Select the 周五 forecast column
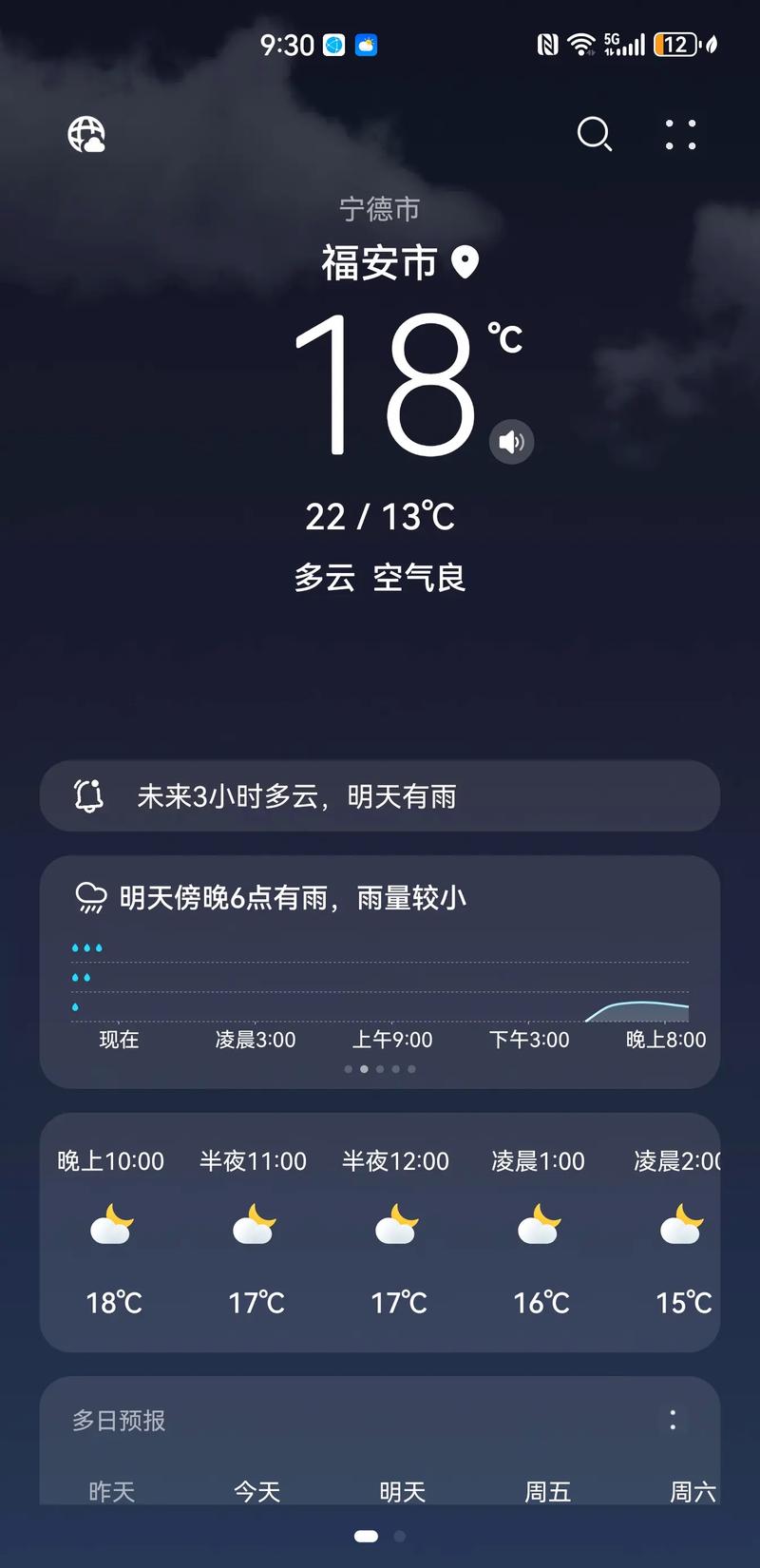Viewport: 760px width, 1568px height. [545, 1490]
